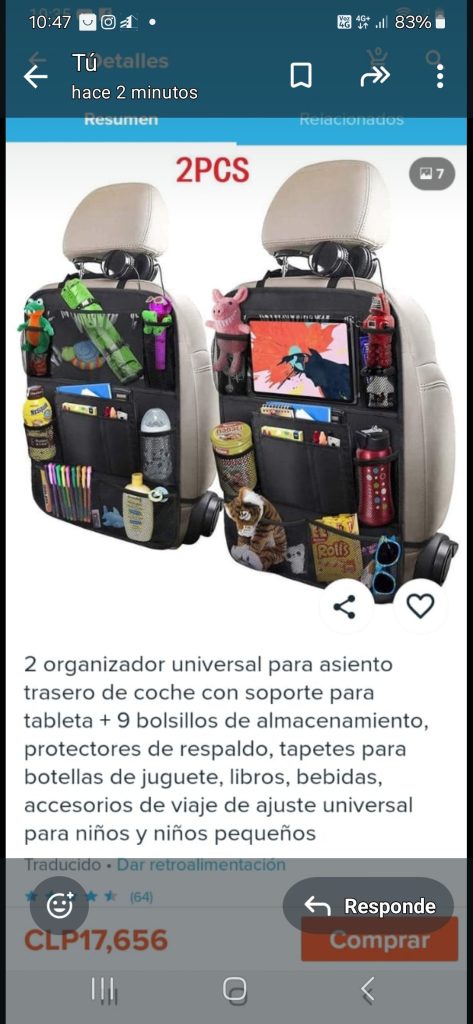Open recent apps from the navigation bar
This screenshot has height=1024, width=473.
pyautogui.click(x=103, y=989)
